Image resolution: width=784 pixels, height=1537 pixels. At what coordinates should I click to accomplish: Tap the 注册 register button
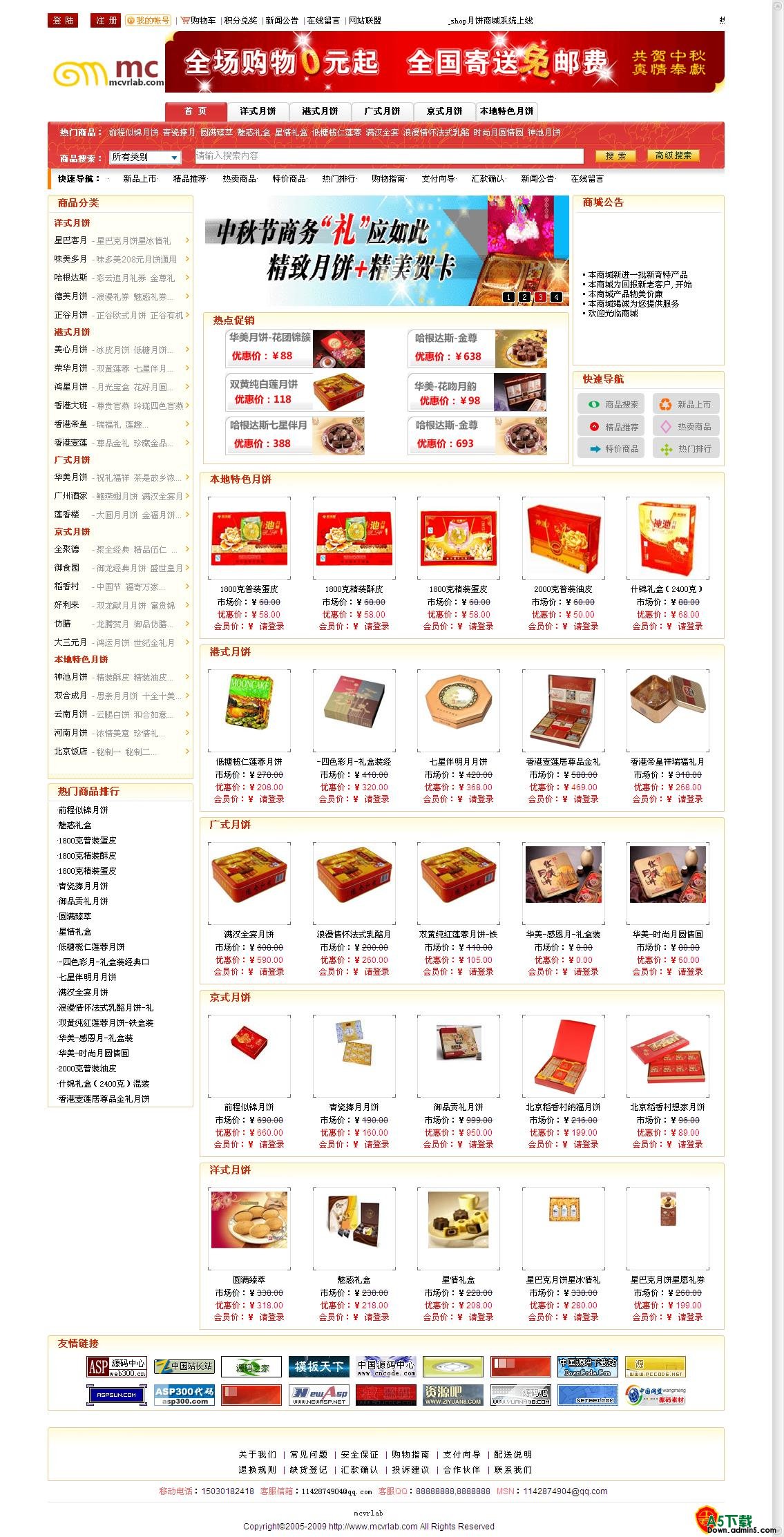(106, 21)
